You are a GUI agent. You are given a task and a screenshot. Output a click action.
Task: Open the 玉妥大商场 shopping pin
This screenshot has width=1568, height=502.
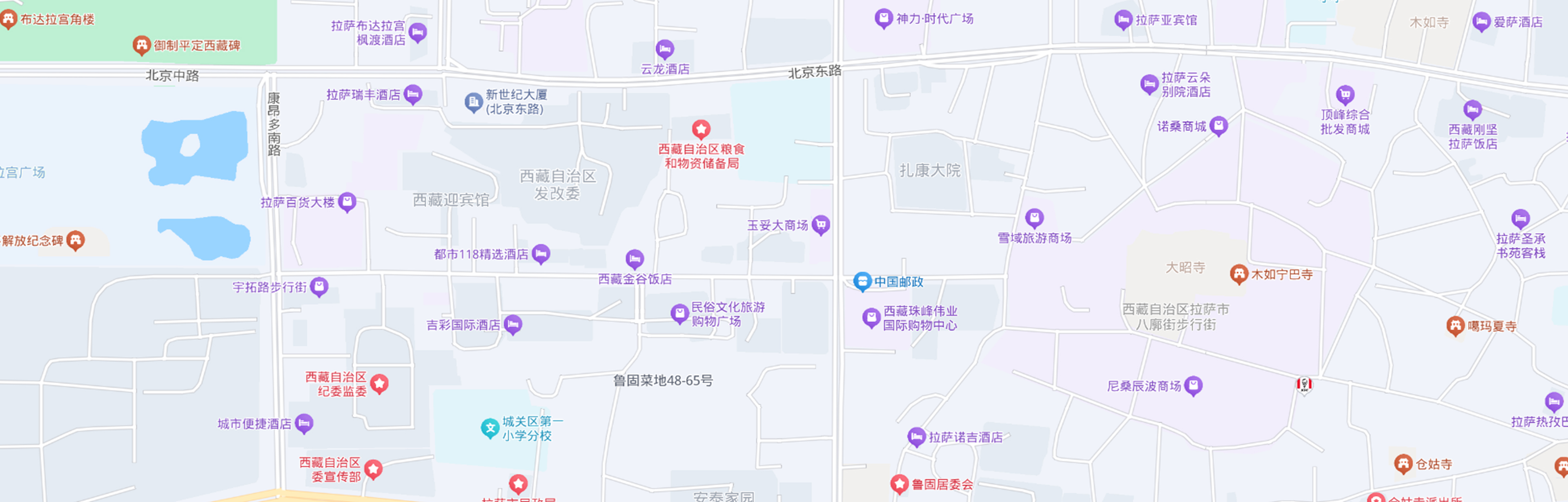coord(820,224)
